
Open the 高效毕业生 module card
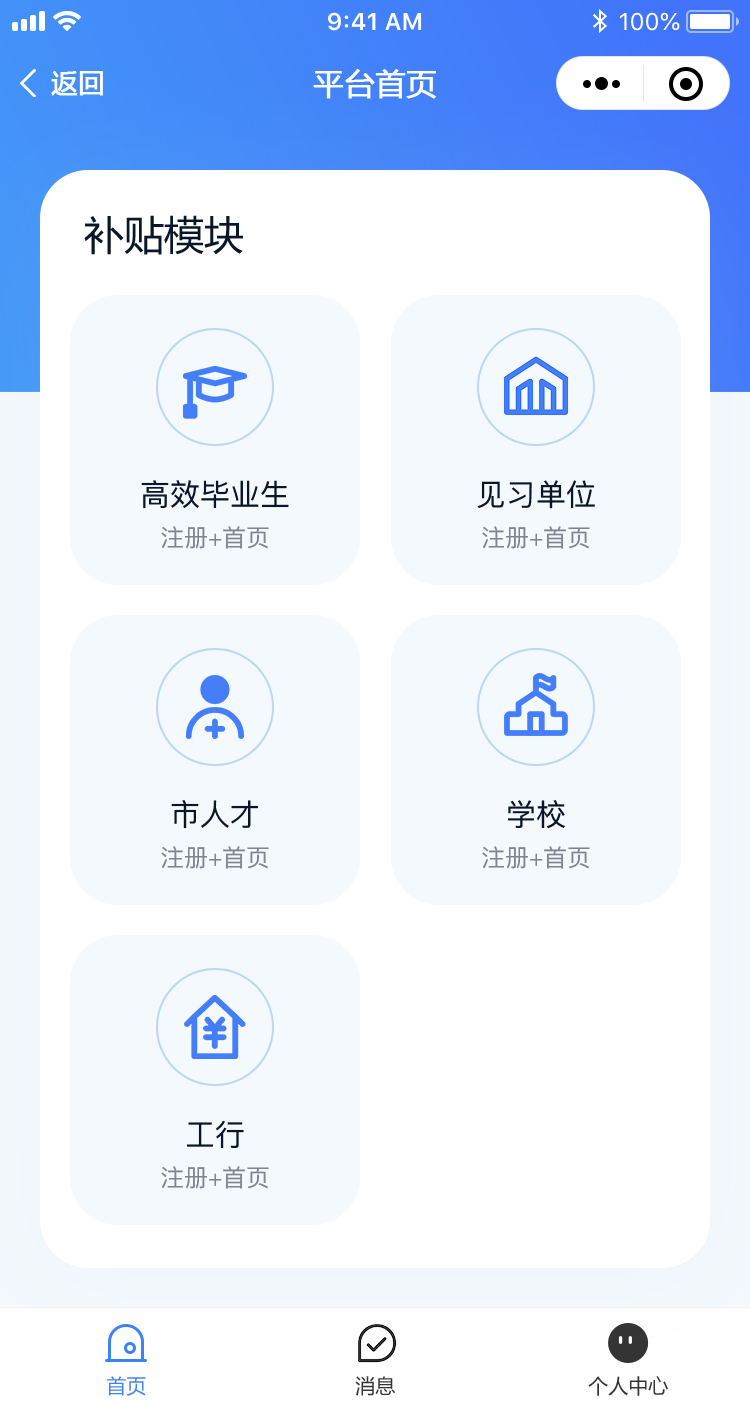(x=215, y=440)
